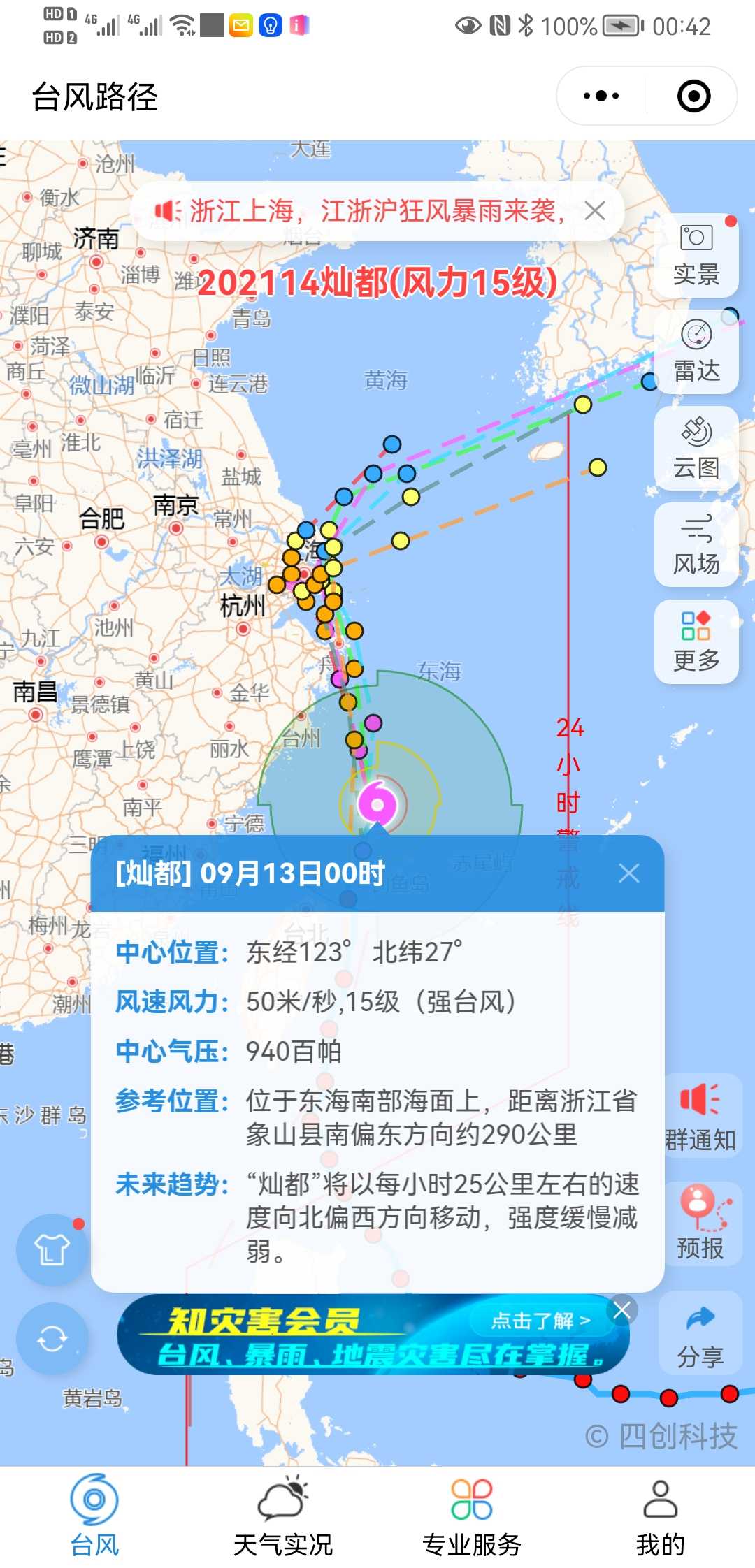The image size is (755, 1568).
Task: Go to the 我的 profile tab
Action: pyautogui.click(x=661, y=1516)
